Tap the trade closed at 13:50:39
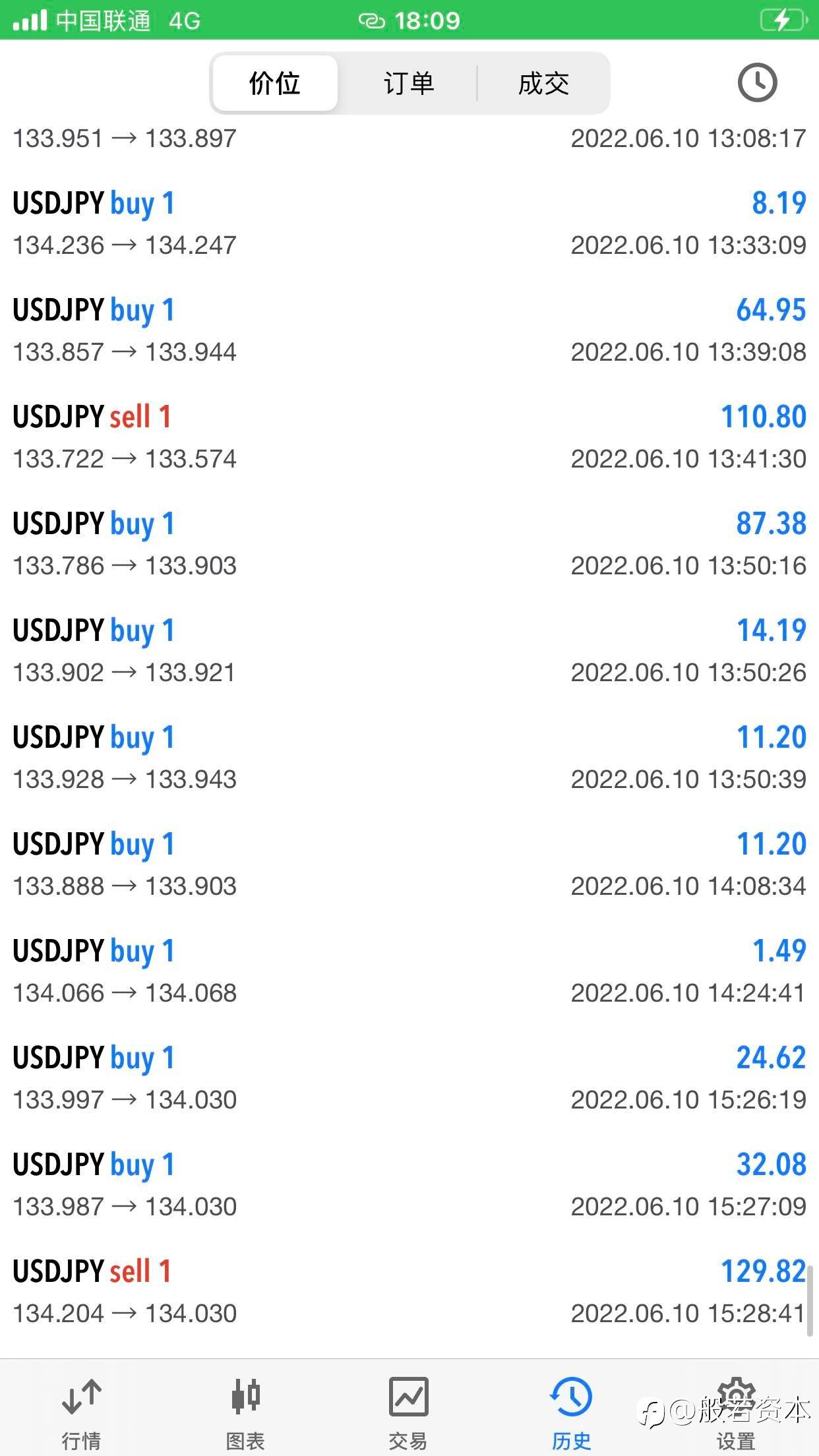 tap(409, 758)
